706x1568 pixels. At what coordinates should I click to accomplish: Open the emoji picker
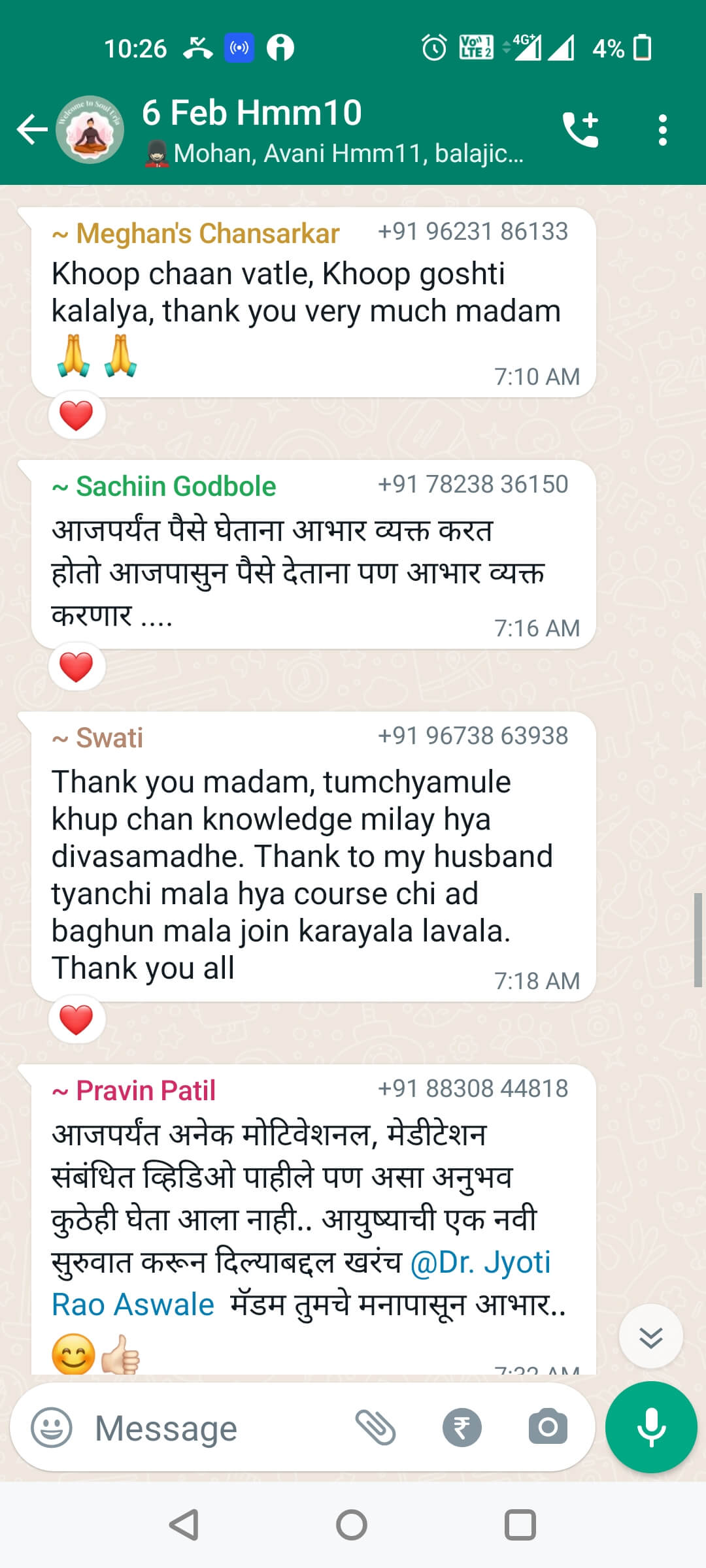pyautogui.click(x=52, y=1428)
